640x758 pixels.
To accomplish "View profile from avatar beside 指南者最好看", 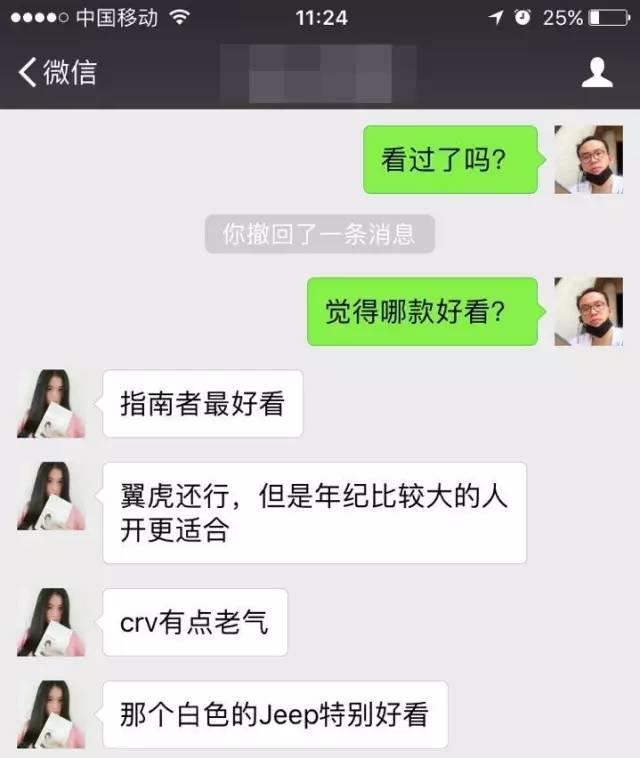I will [x=51, y=403].
